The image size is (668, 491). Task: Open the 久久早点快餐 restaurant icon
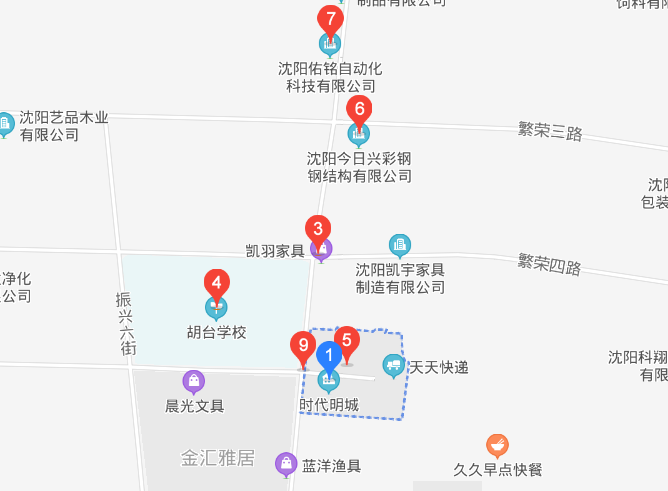497,444
